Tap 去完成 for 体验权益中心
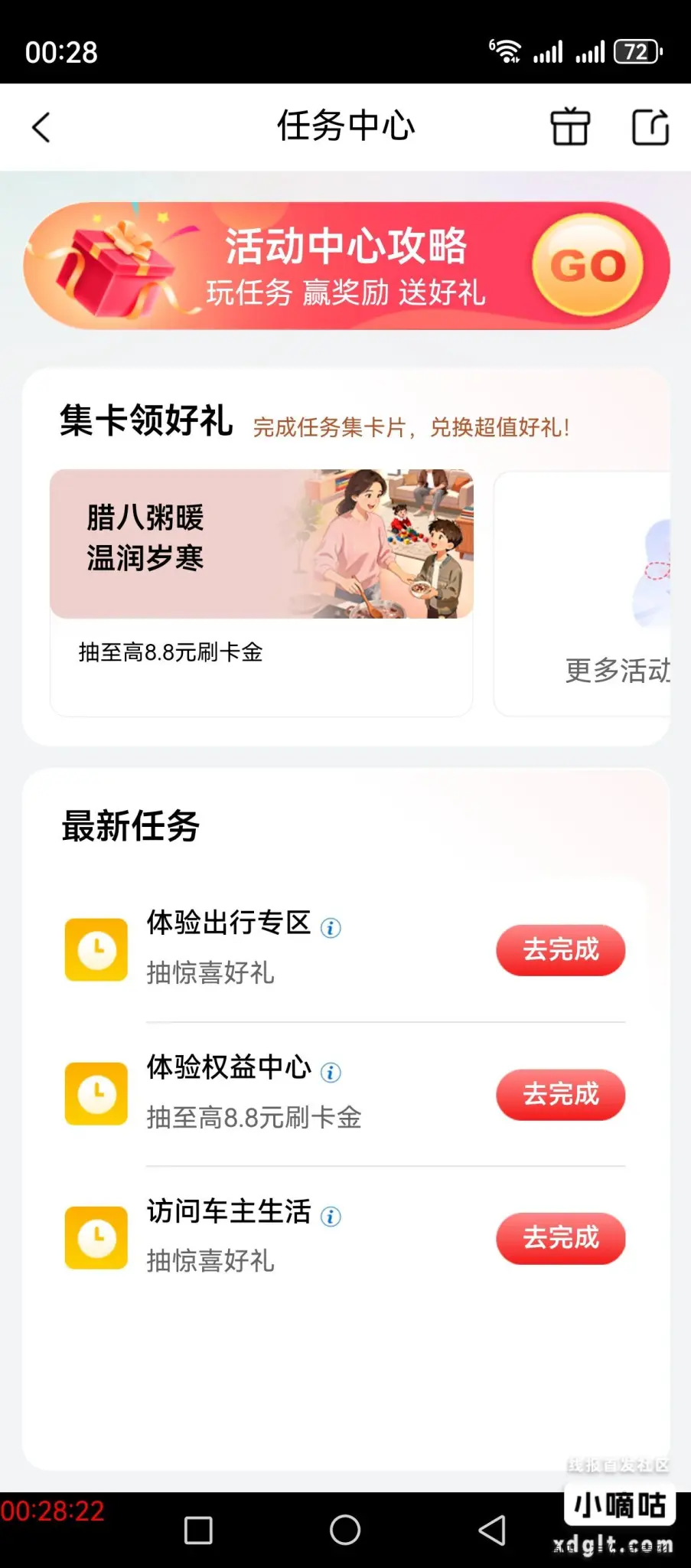This screenshot has height=1568, width=691. (x=560, y=1094)
